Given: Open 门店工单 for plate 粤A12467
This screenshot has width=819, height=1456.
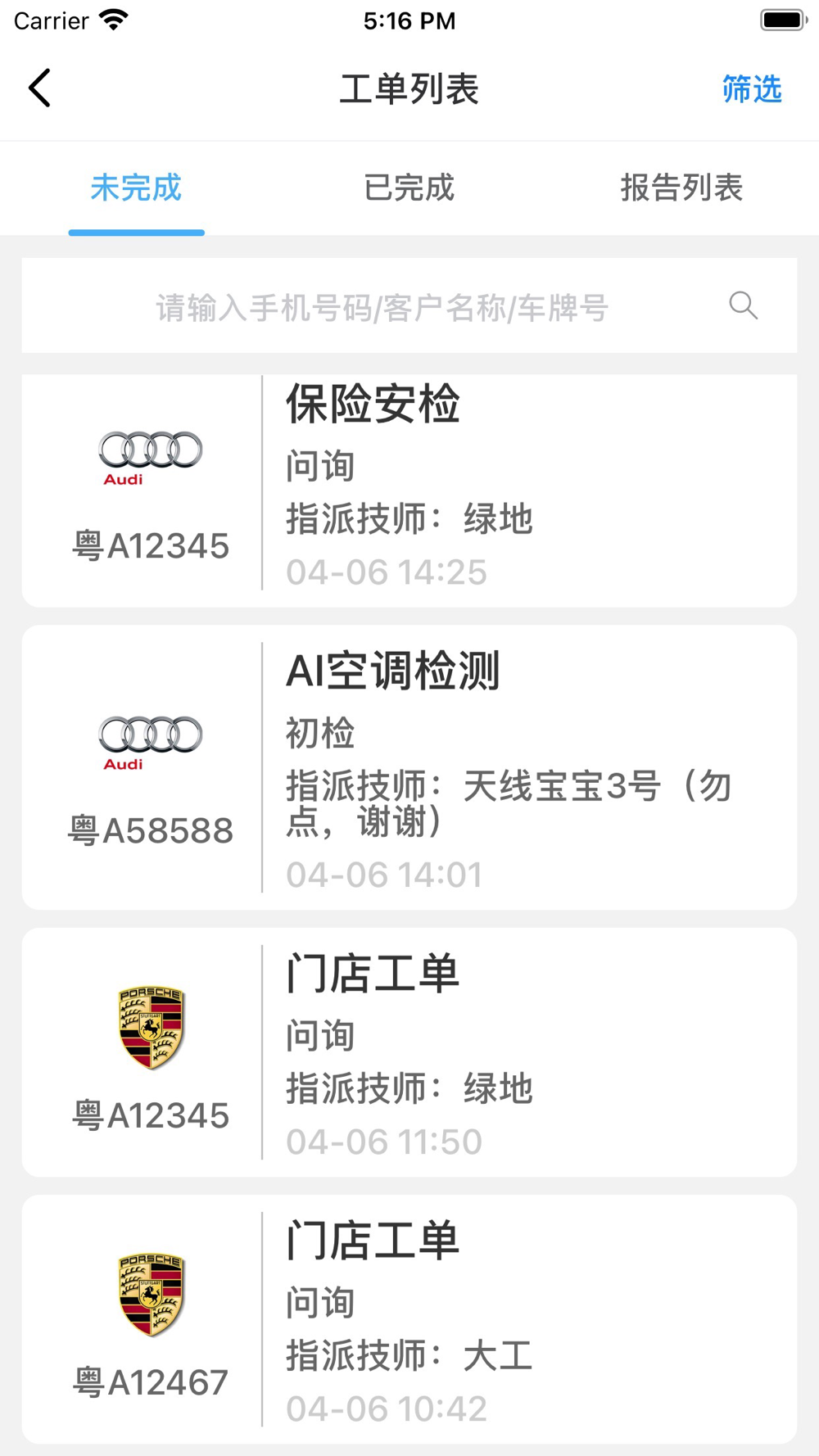Looking at the screenshot, I should click(409, 1318).
